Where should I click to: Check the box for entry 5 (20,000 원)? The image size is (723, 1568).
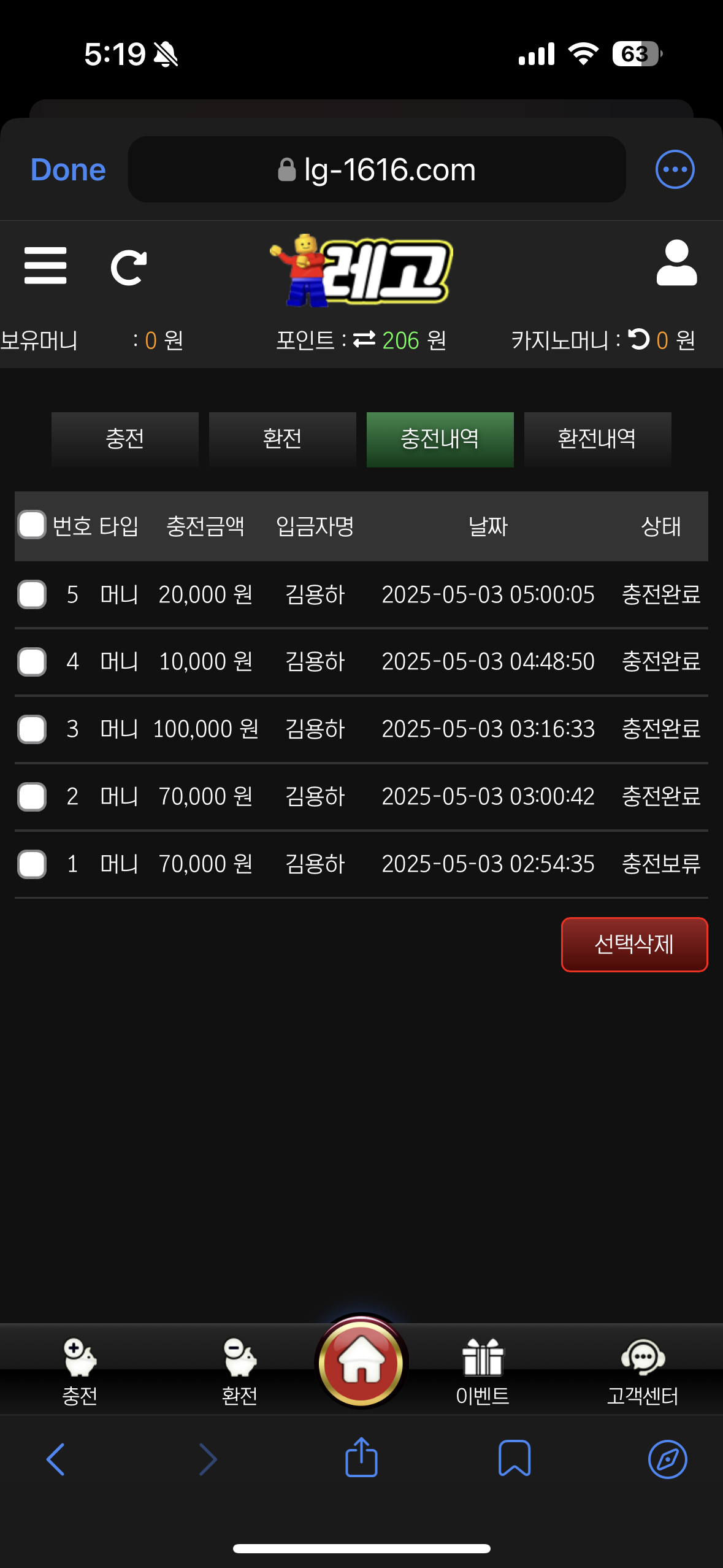(32, 594)
